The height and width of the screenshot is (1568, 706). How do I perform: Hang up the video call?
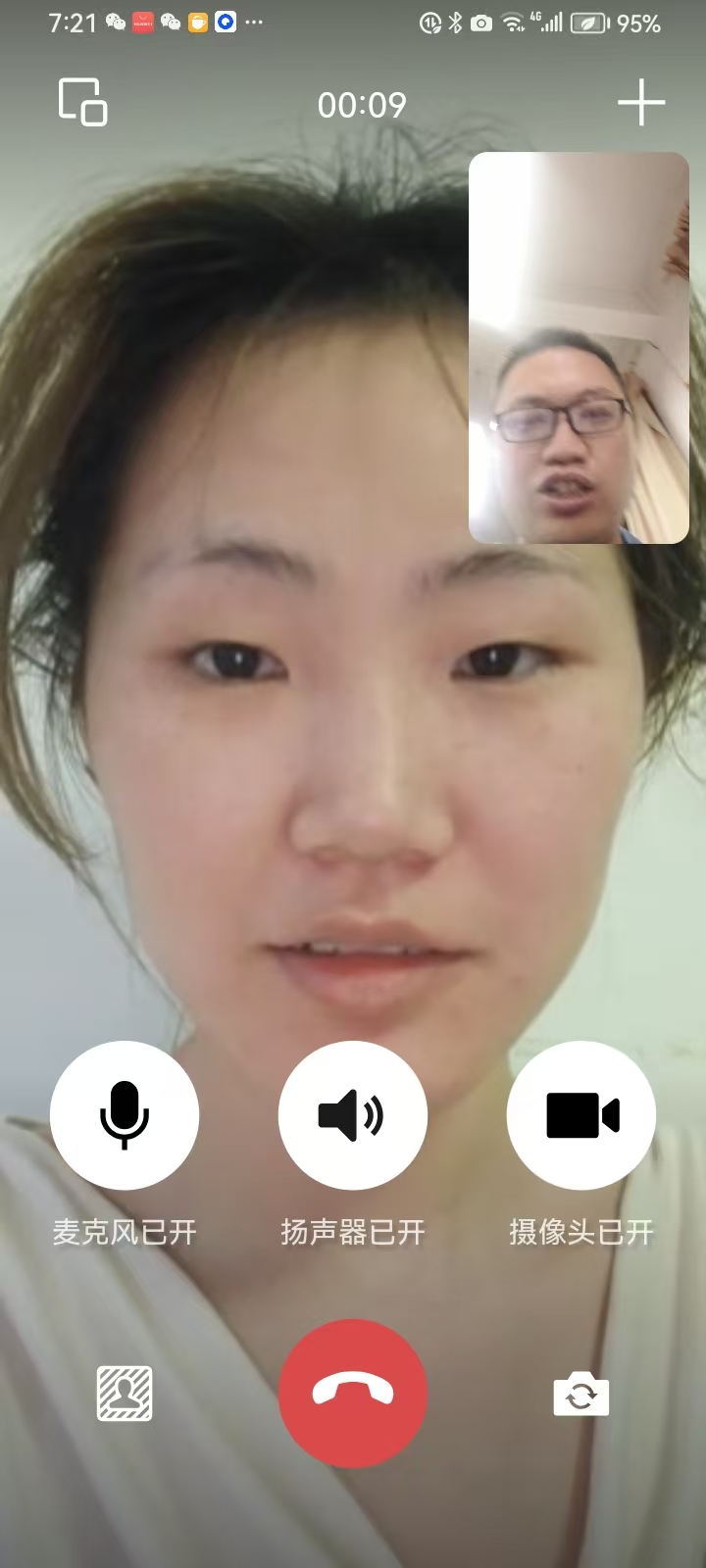click(353, 1393)
